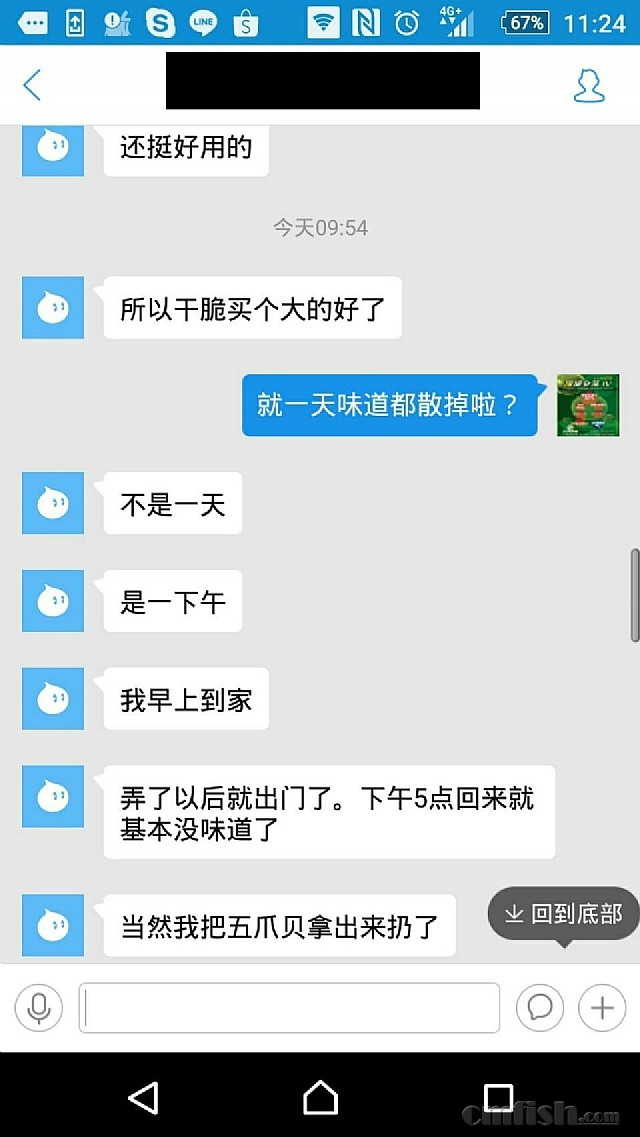This screenshot has width=640, height=1137.
Task: Focus the message text input field
Action: click(290, 1007)
